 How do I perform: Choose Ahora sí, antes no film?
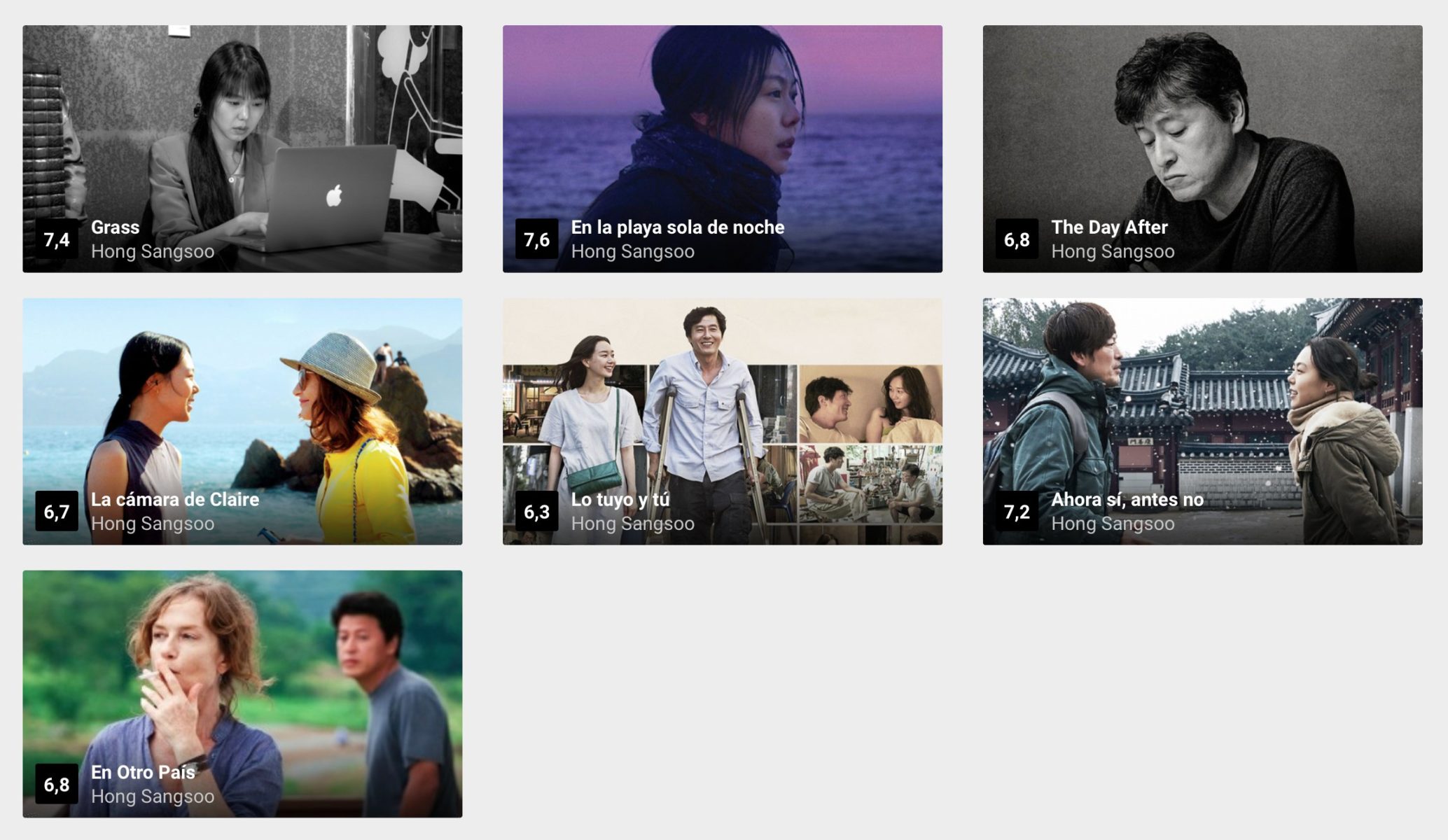pyautogui.click(x=1202, y=421)
